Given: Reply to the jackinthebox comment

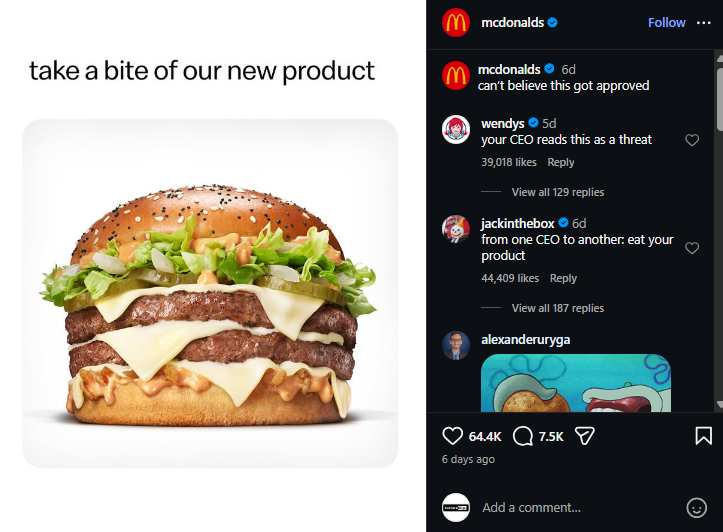Looking at the screenshot, I should 564,278.
